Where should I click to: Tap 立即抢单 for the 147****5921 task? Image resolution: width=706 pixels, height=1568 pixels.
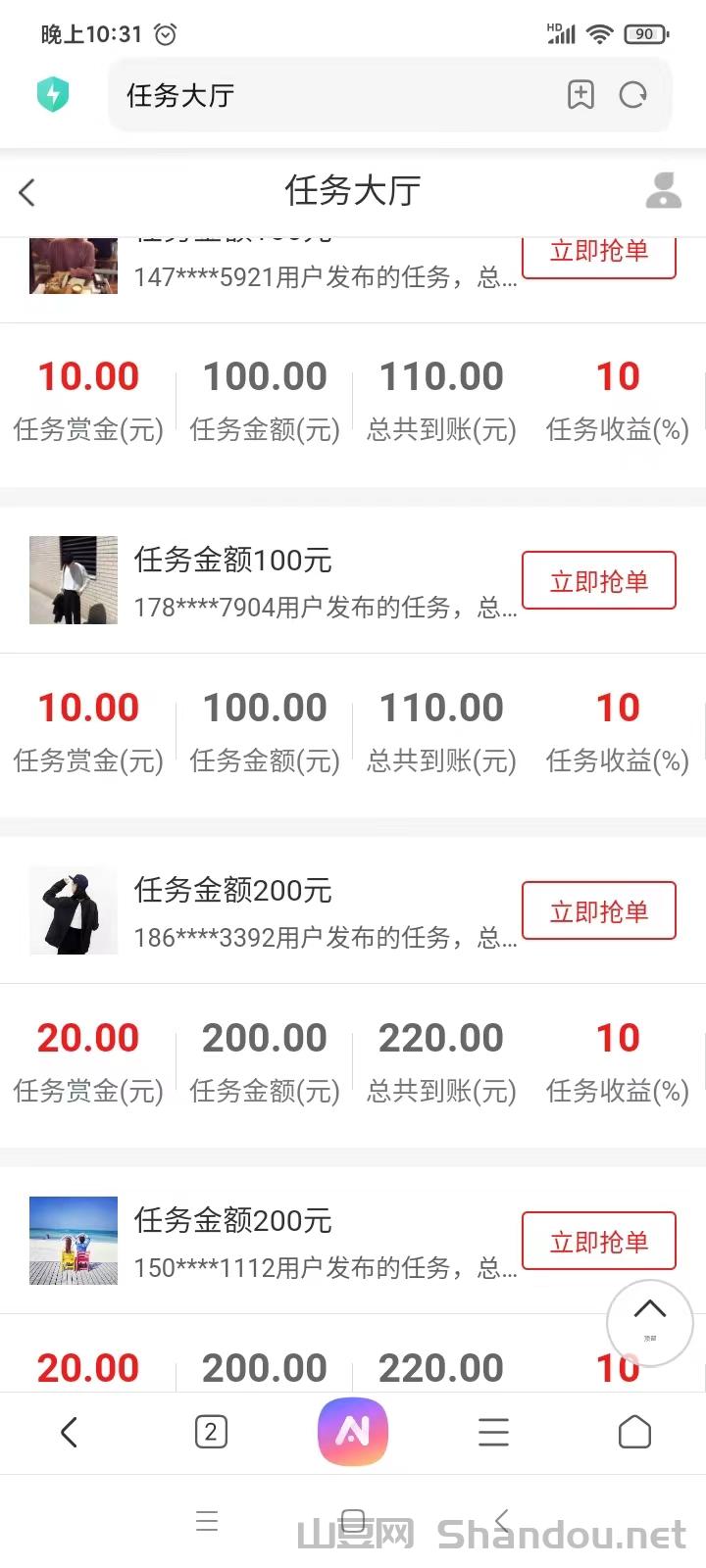[x=598, y=253]
